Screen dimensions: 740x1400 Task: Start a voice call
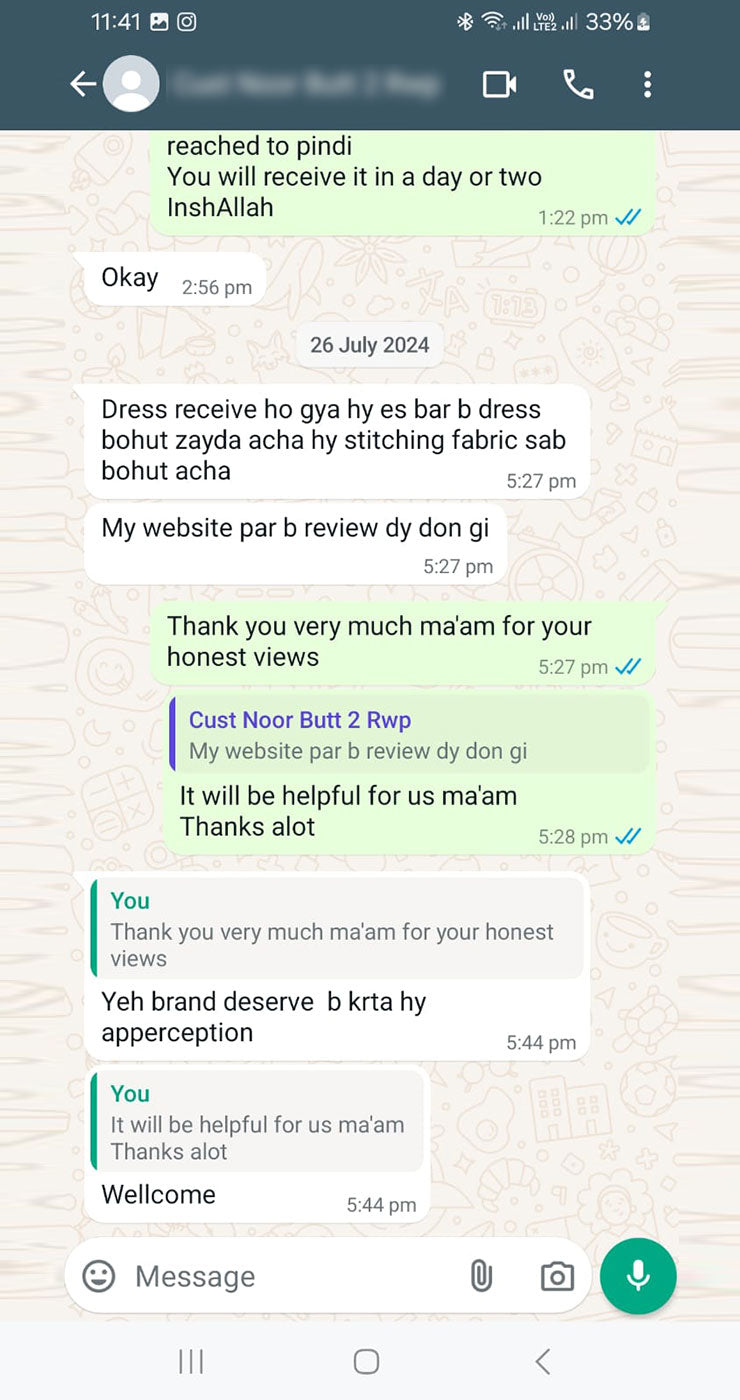(x=578, y=85)
